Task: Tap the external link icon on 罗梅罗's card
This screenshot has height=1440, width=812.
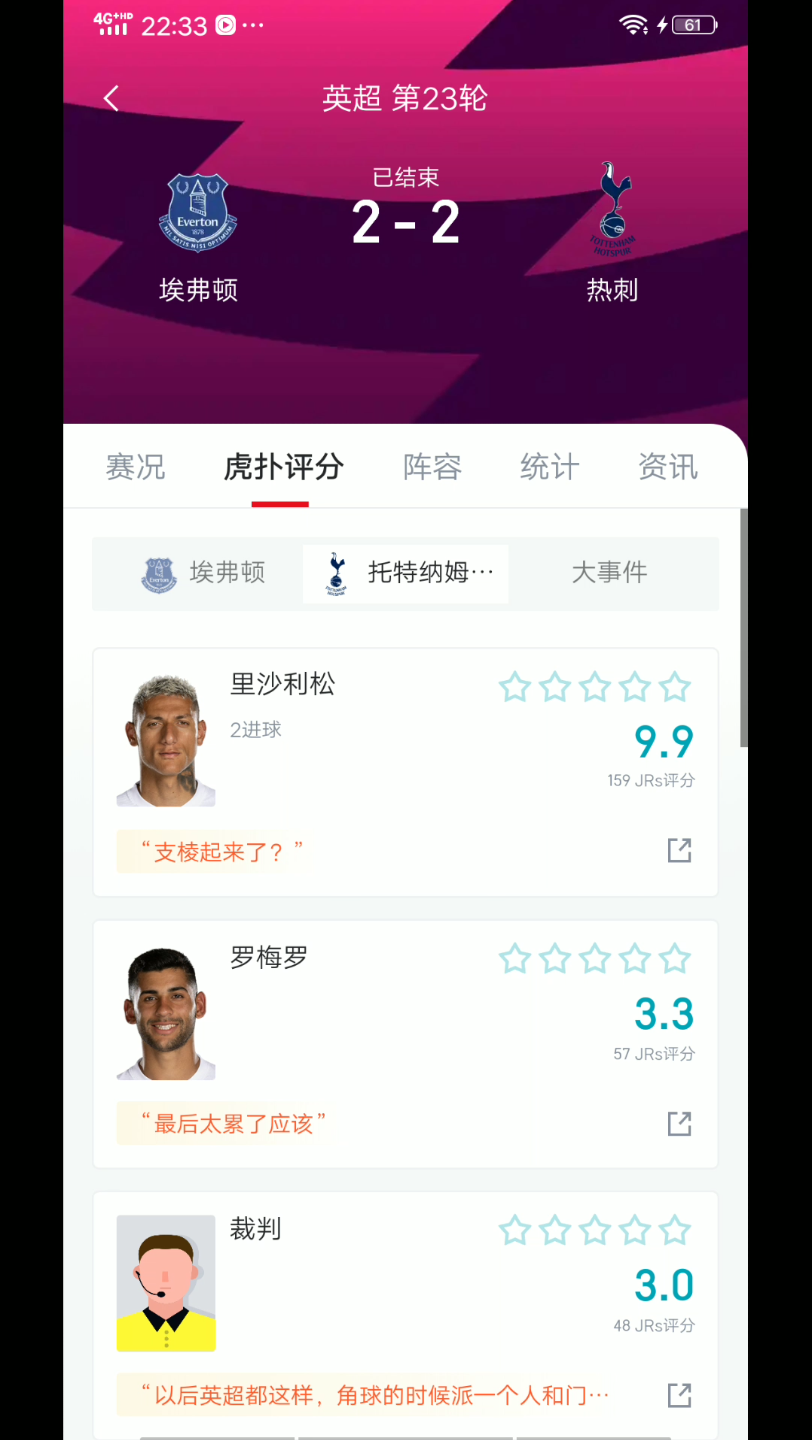Action: (x=679, y=1123)
